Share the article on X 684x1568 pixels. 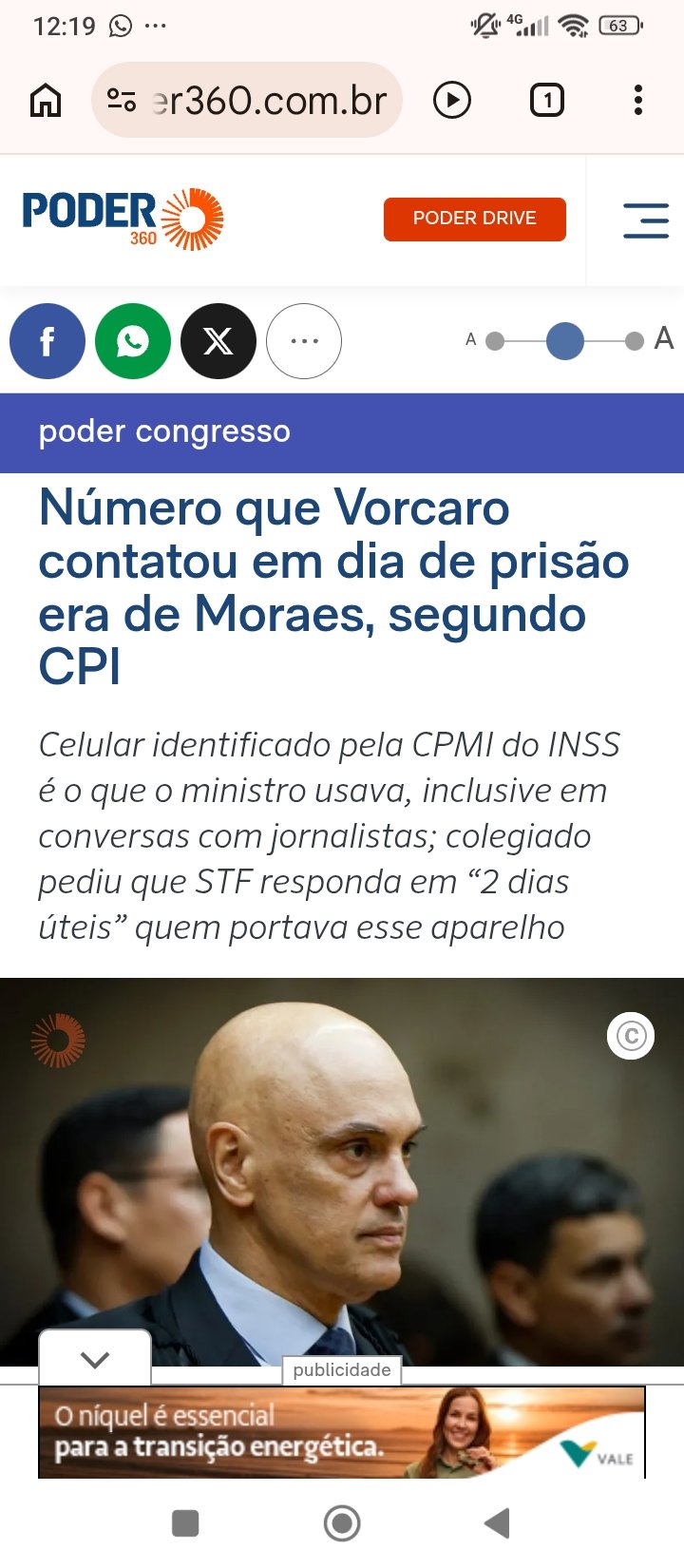tap(218, 341)
